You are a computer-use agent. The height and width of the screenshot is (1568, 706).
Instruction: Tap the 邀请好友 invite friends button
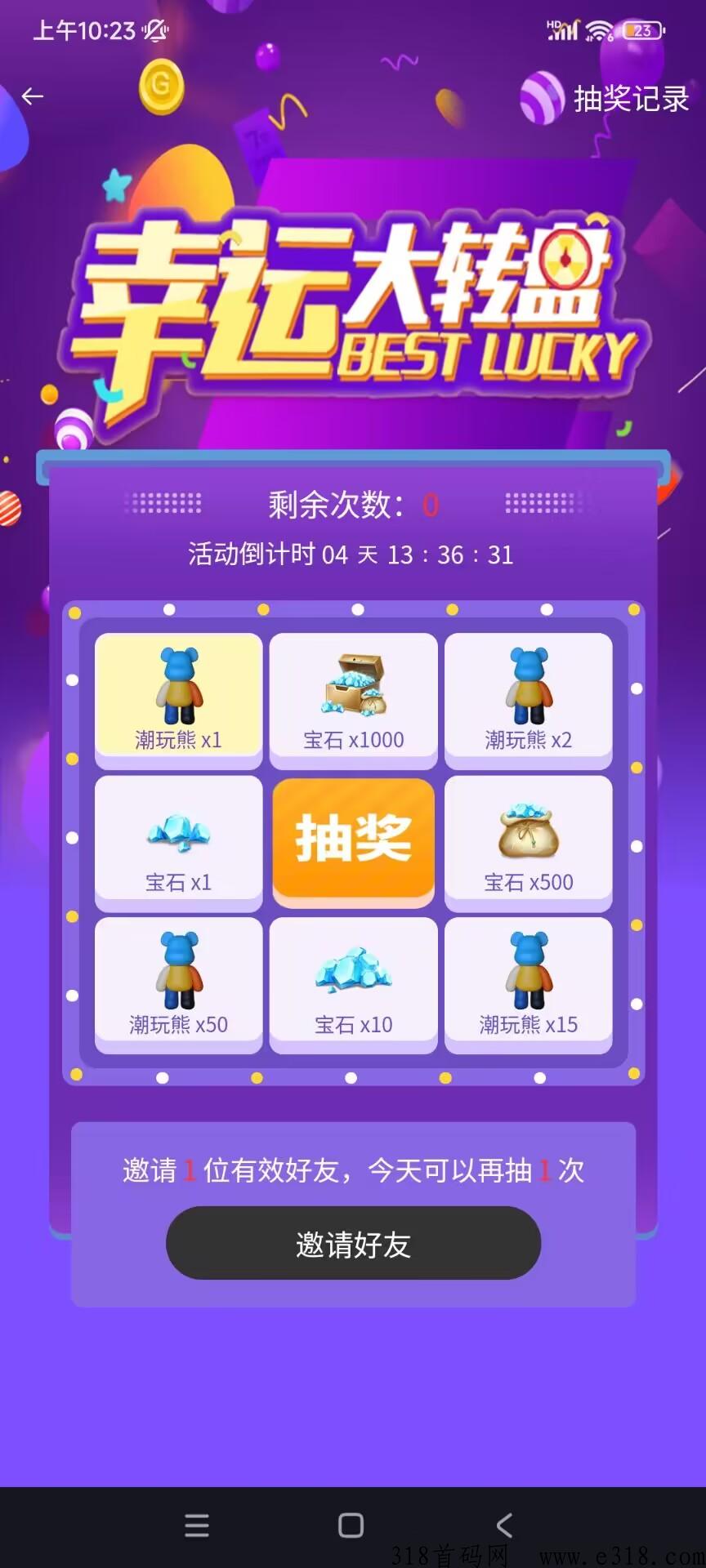pos(353,1244)
